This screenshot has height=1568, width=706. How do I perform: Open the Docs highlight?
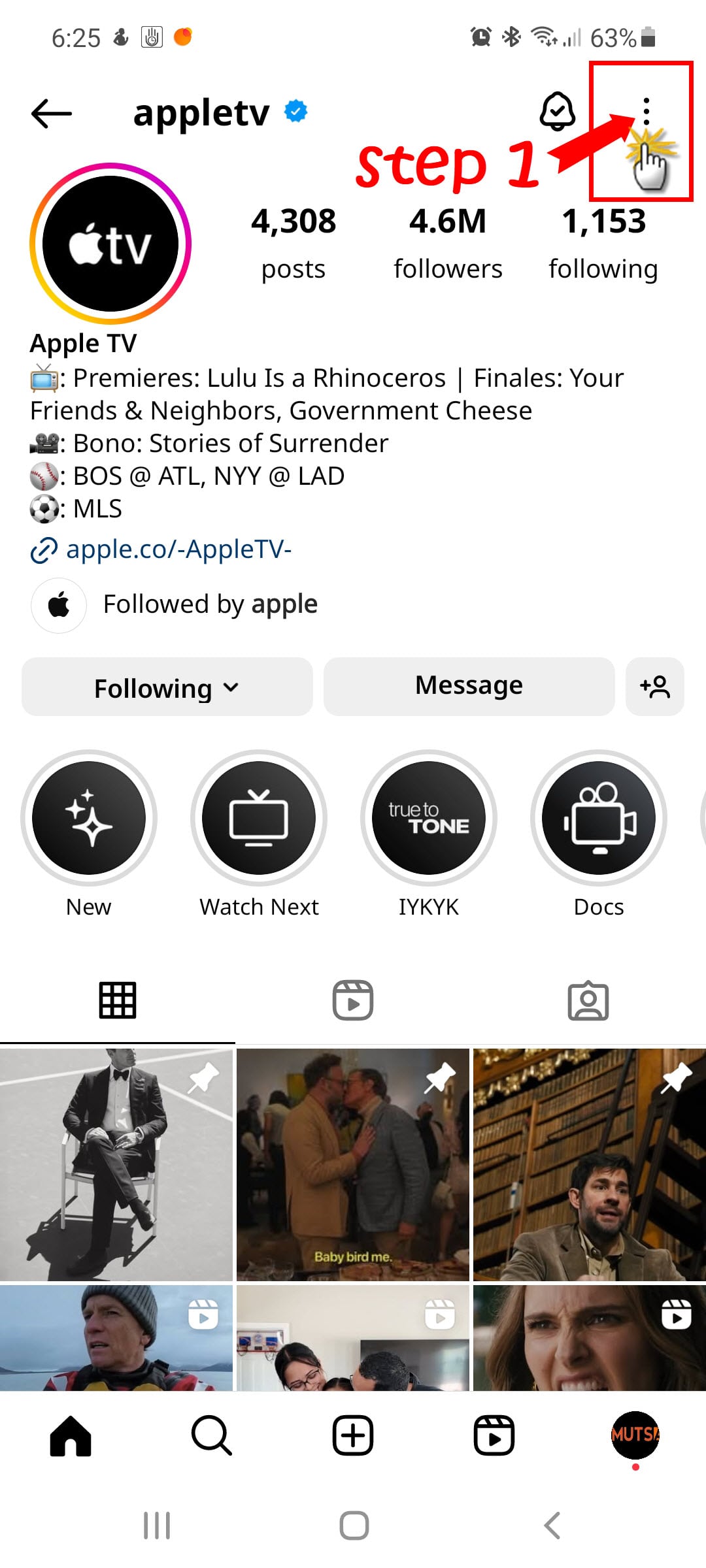pyautogui.click(x=599, y=818)
